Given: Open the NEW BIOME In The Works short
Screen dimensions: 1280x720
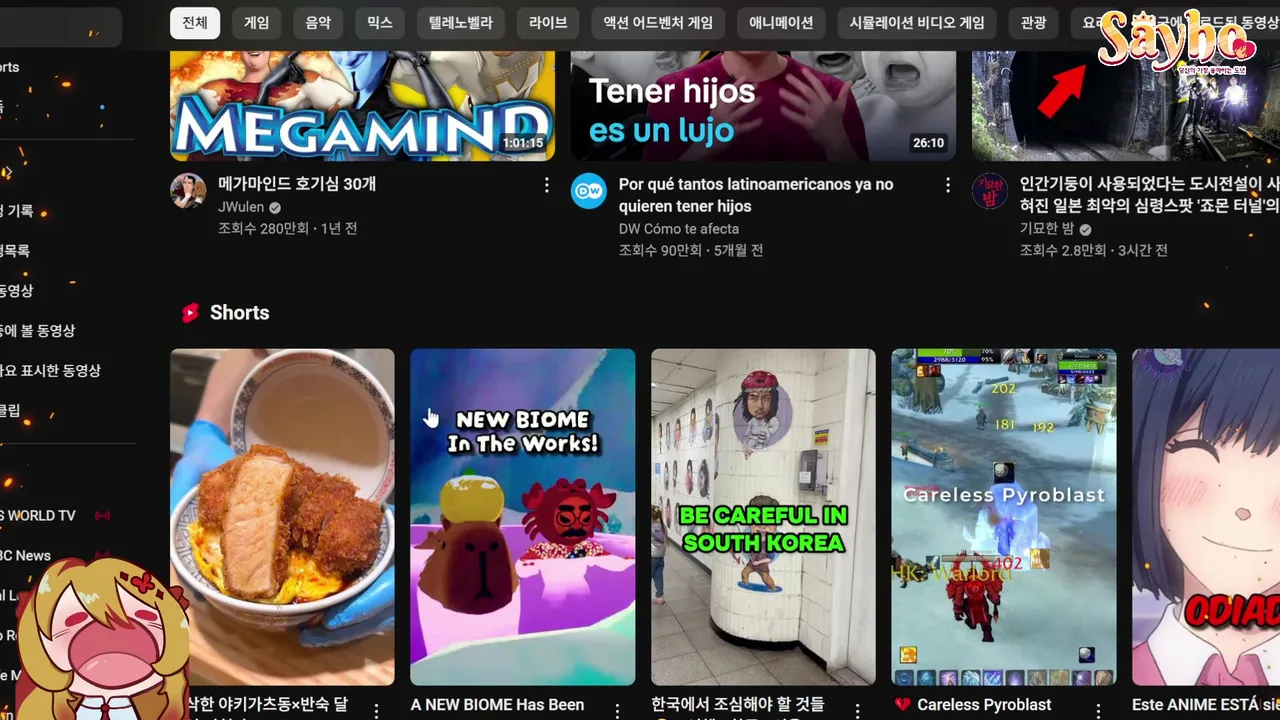Looking at the screenshot, I should click(x=522, y=516).
